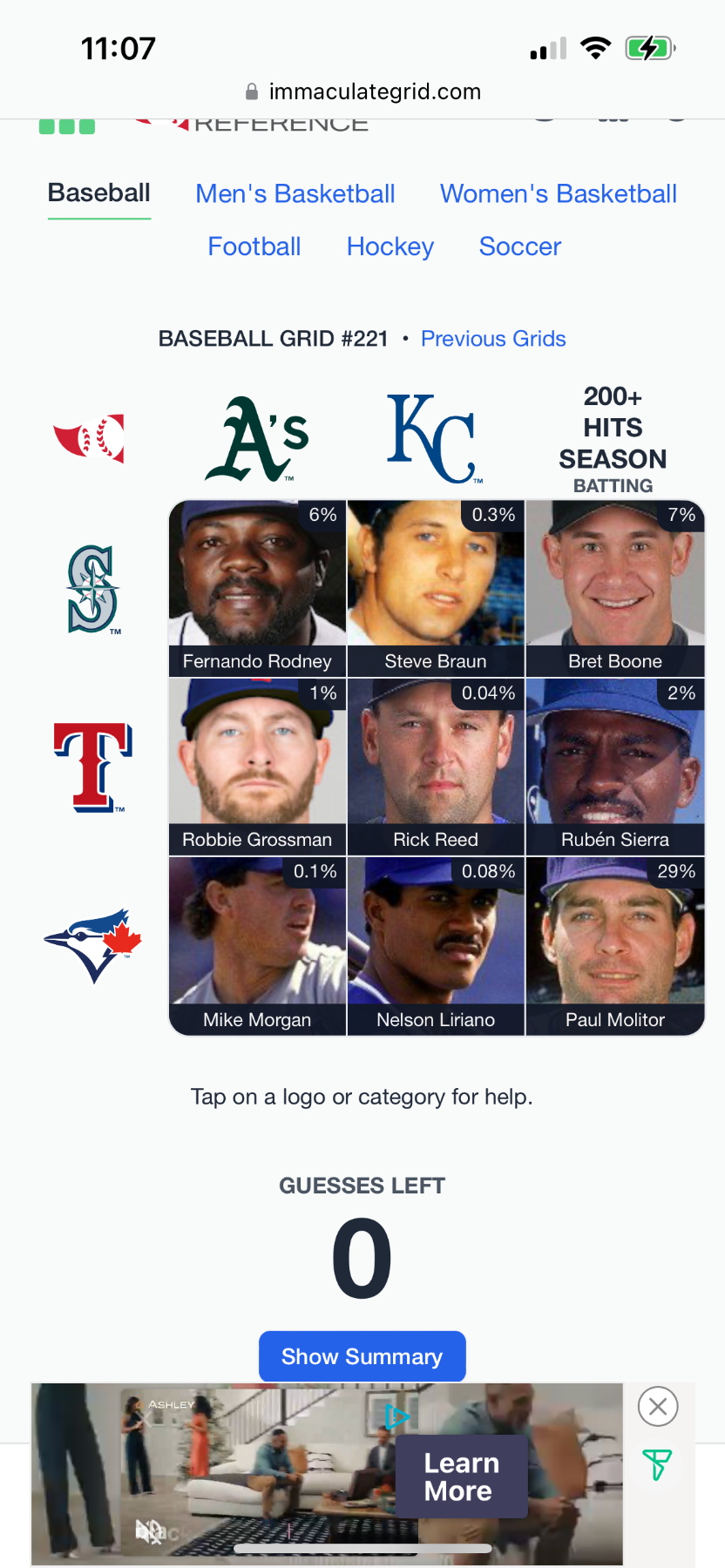This screenshot has height=1568, width=725.
Task: Tap the Royals KC logo for help
Action: [434, 438]
